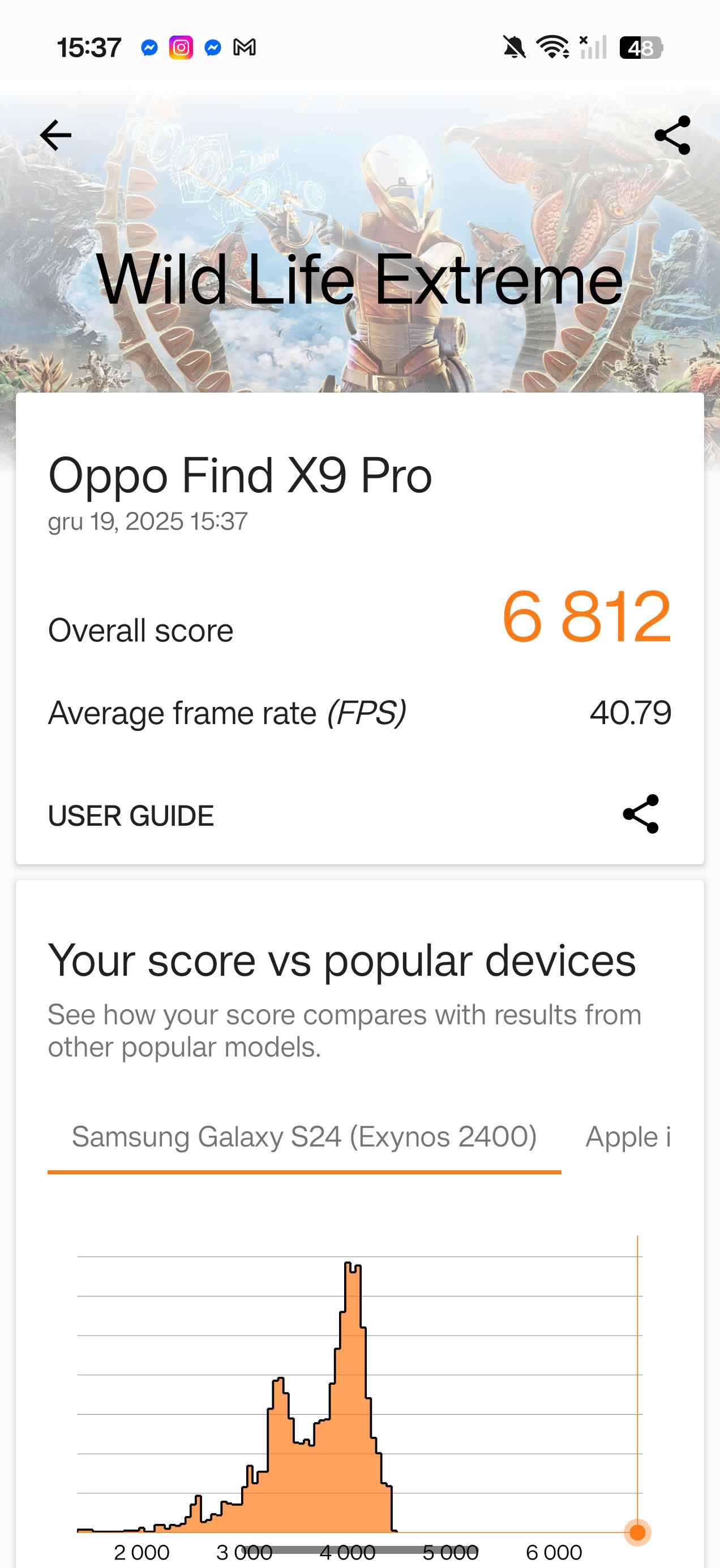Share score from the result card
Image resolution: width=720 pixels, height=1568 pixels.
pos(640,814)
